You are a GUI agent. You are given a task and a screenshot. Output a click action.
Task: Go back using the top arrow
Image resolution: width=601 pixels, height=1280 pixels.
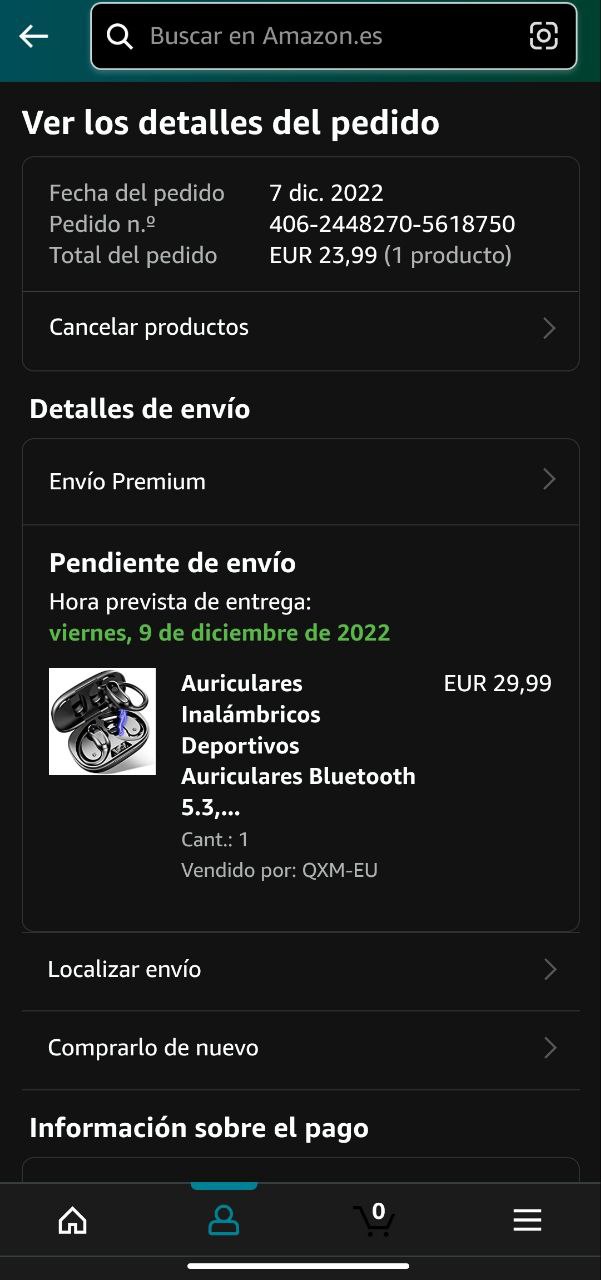[x=34, y=37]
